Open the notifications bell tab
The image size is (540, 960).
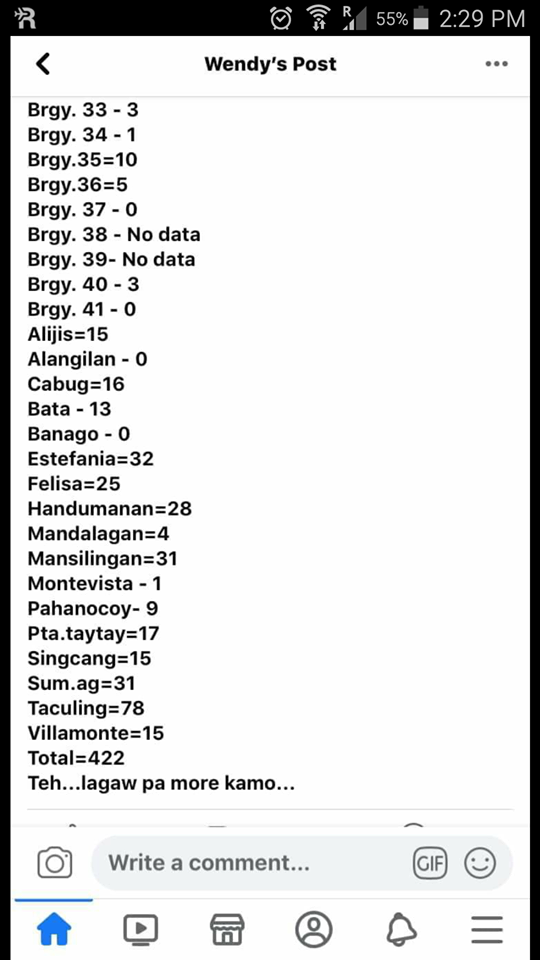click(x=402, y=929)
